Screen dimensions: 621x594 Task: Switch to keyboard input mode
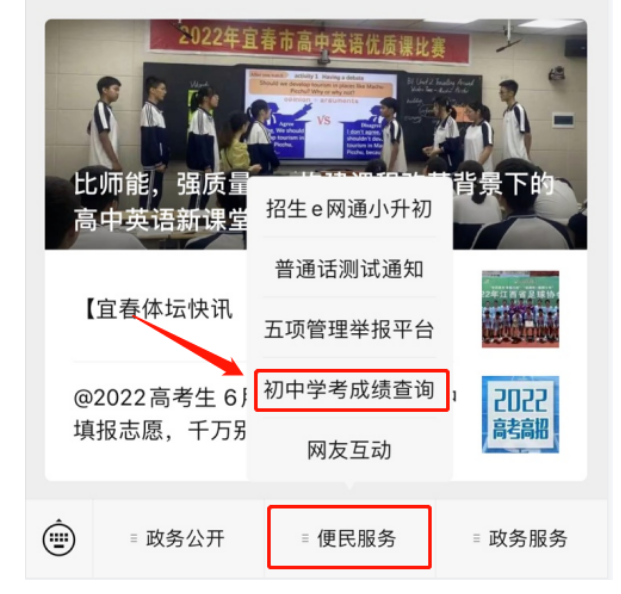pyautogui.click(x=59, y=539)
